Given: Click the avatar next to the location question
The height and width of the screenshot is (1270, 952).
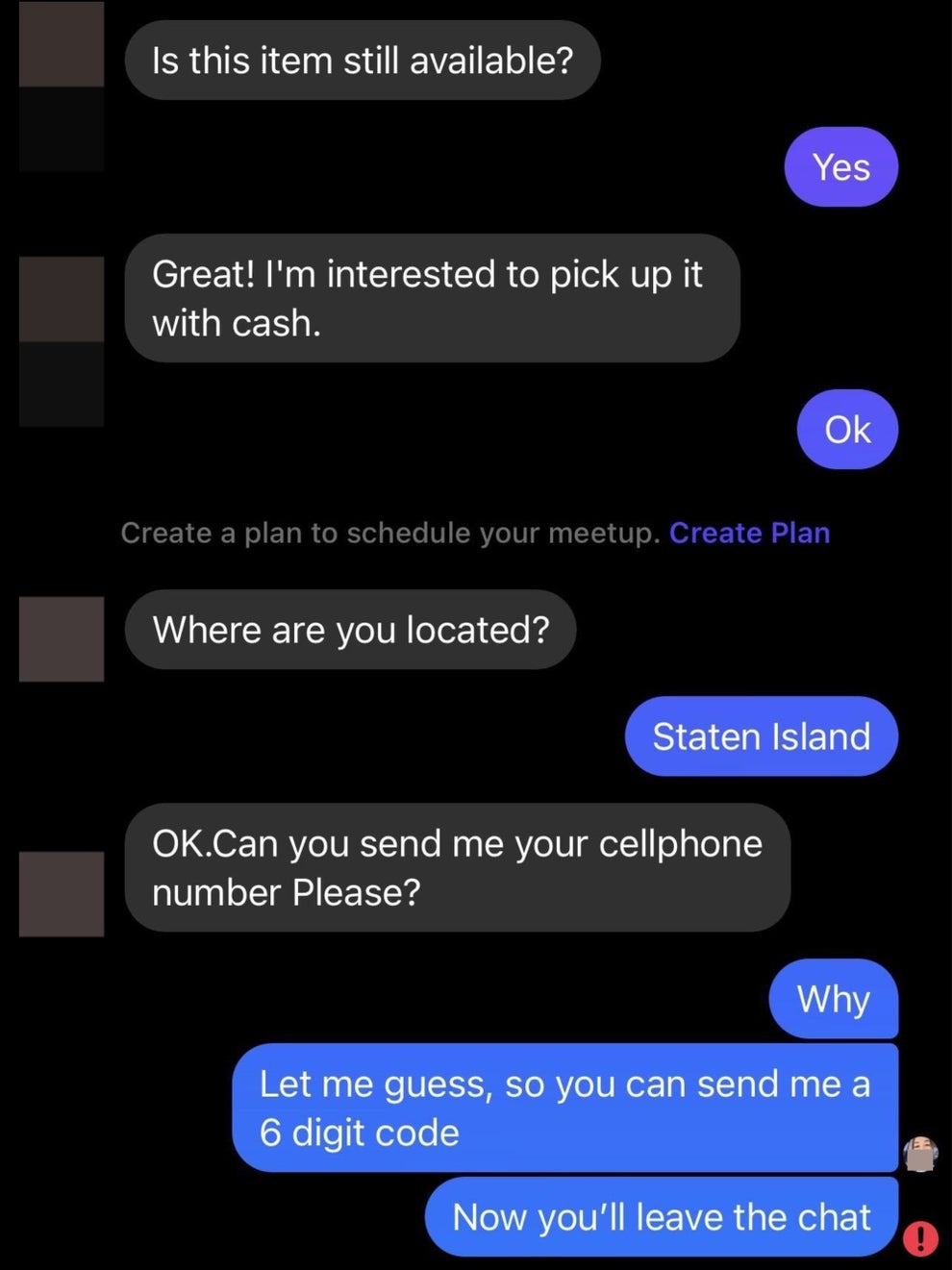Looking at the screenshot, I should pos(61,637).
